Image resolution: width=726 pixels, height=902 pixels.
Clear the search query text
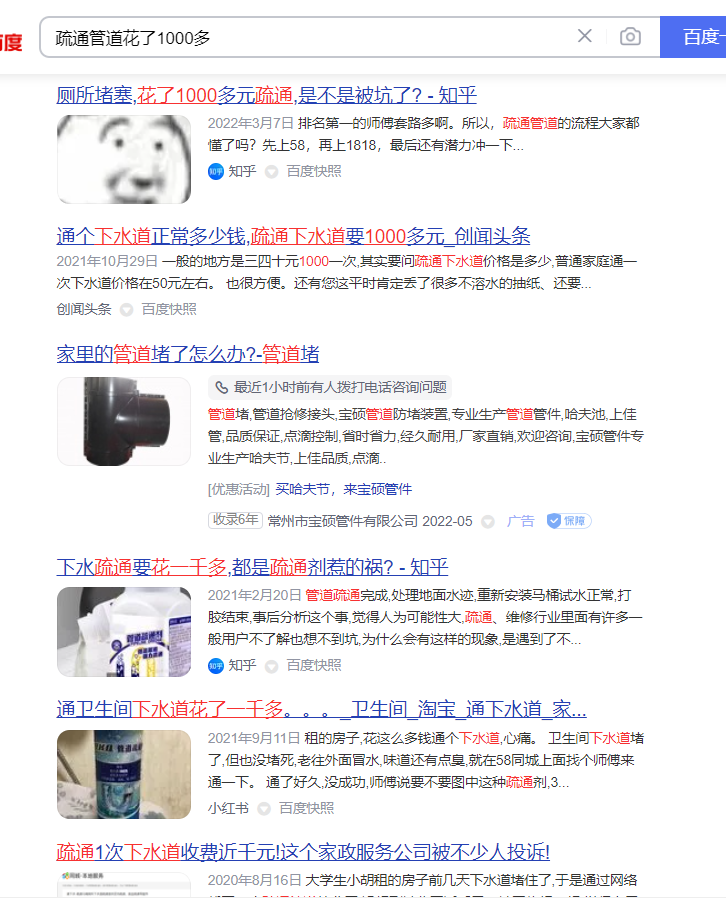pos(585,37)
